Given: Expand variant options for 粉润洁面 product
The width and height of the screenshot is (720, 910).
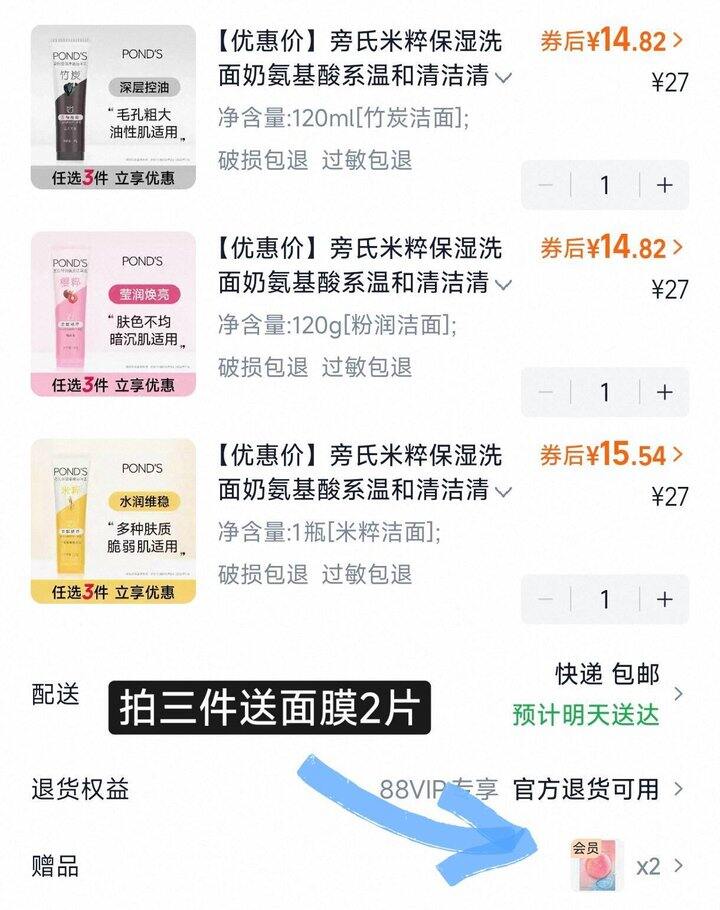Looking at the screenshot, I should coord(504,284).
